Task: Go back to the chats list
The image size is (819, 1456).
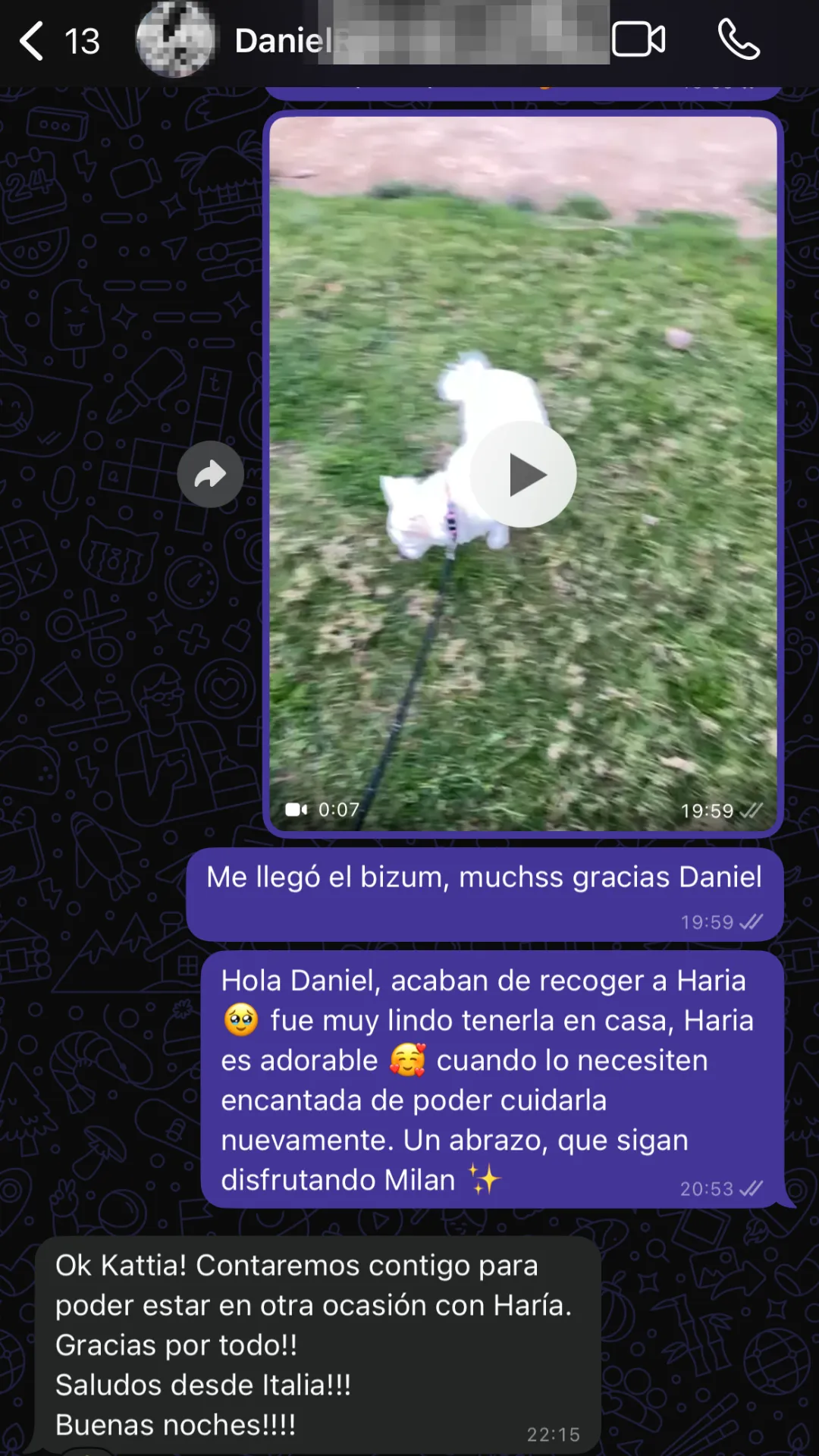Action: pos(32,41)
